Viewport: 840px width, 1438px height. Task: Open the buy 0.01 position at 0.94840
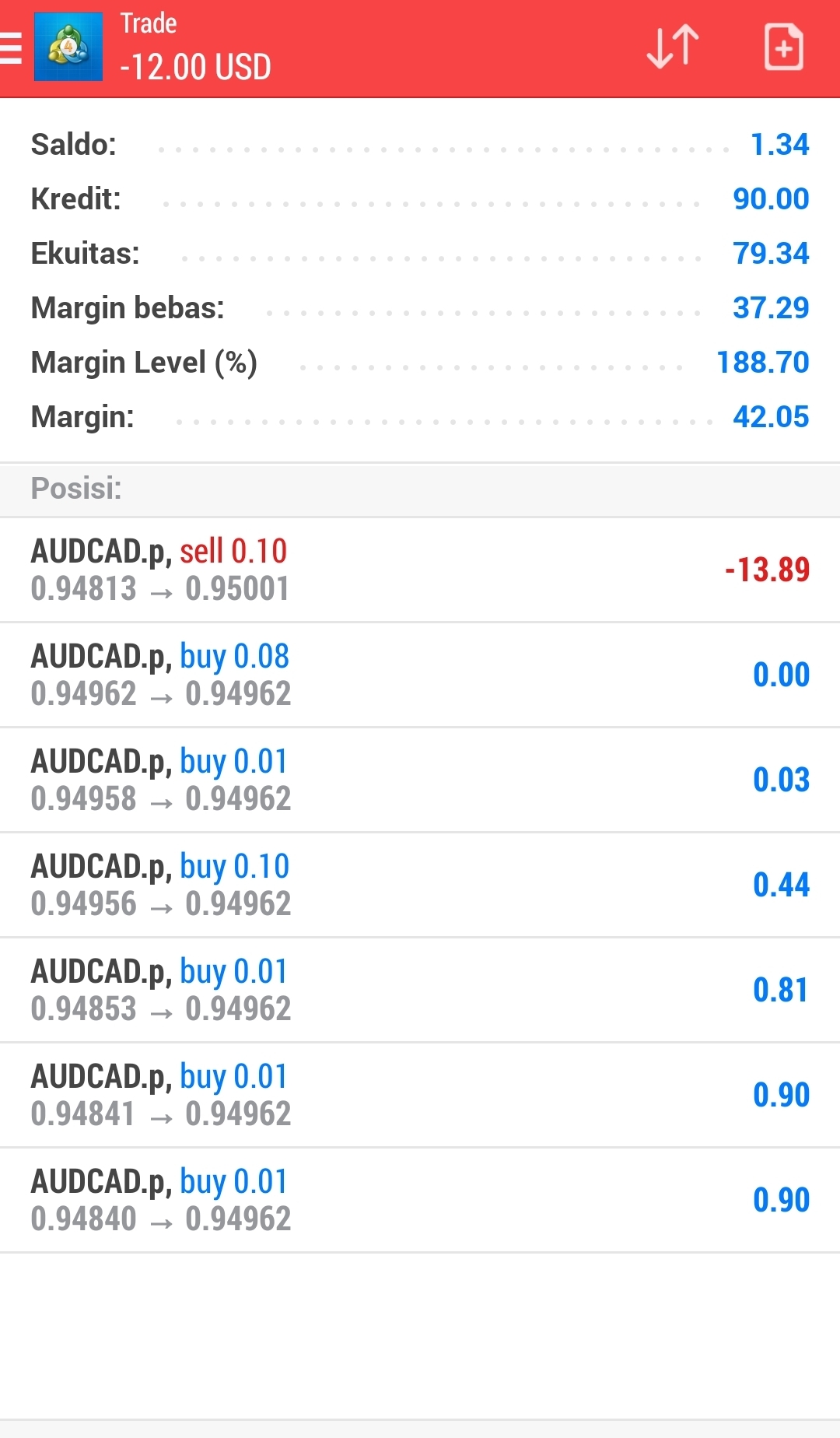420,1201
